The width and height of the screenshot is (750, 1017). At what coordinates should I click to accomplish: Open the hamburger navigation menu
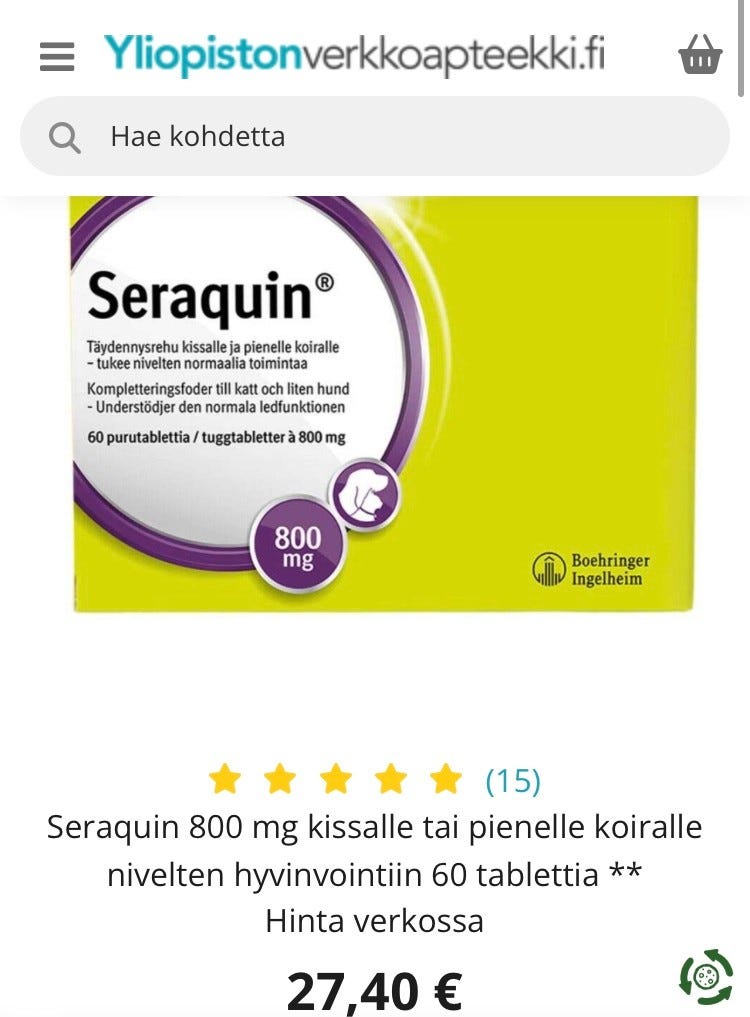click(x=57, y=57)
